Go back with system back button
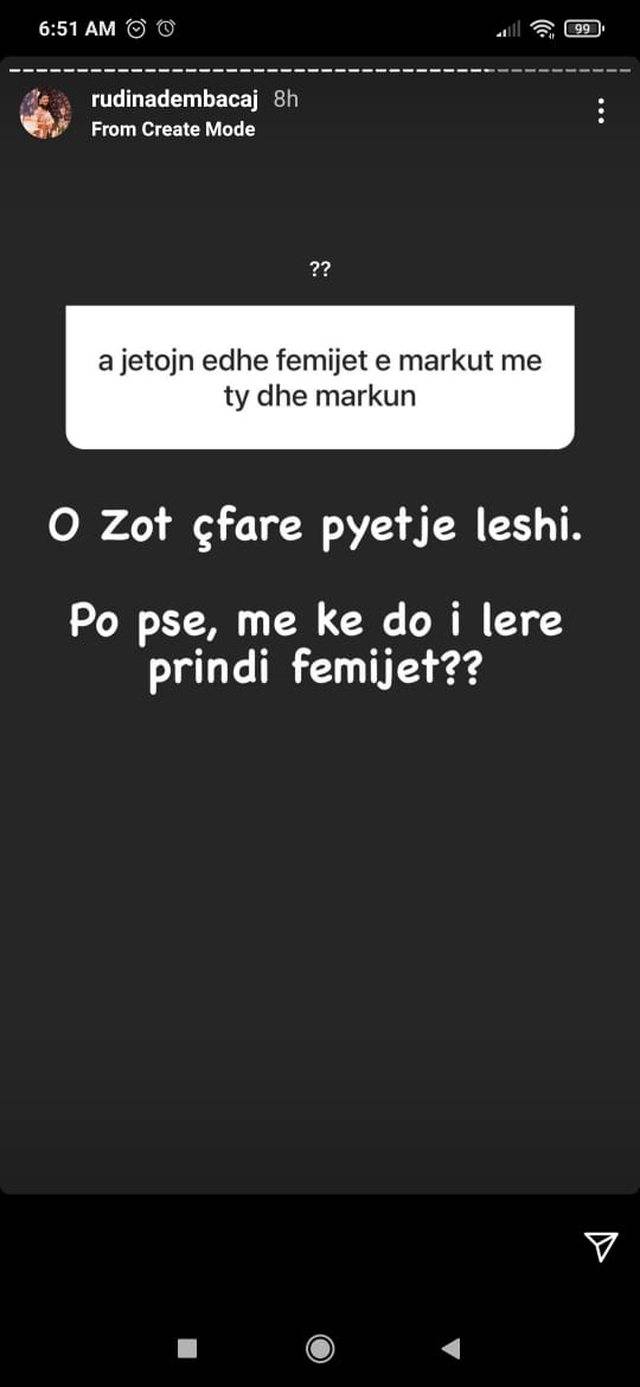This screenshot has height=1387, width=640. (x=450, y=1348)
